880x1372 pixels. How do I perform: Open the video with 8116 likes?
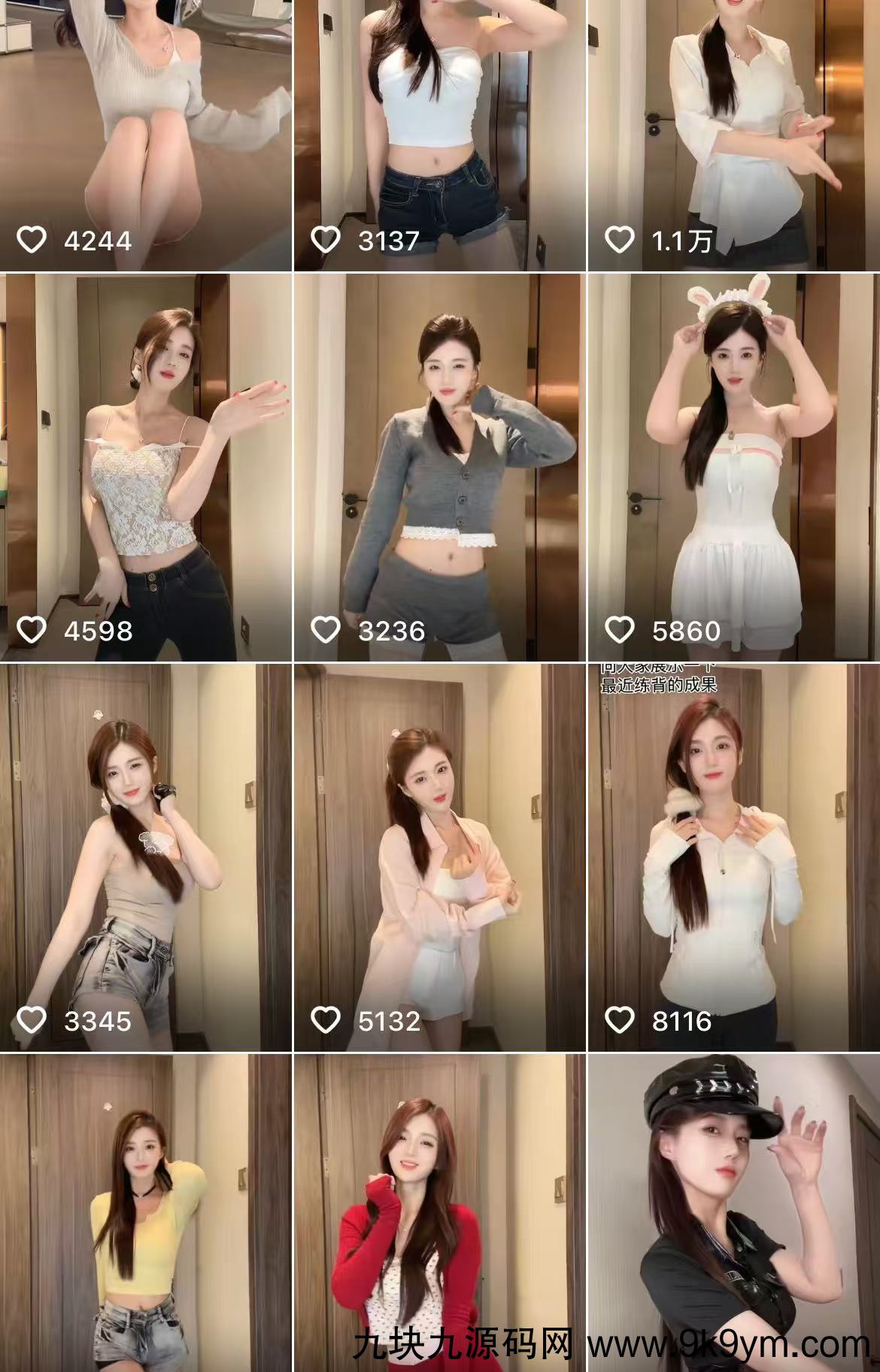point(733,857)
